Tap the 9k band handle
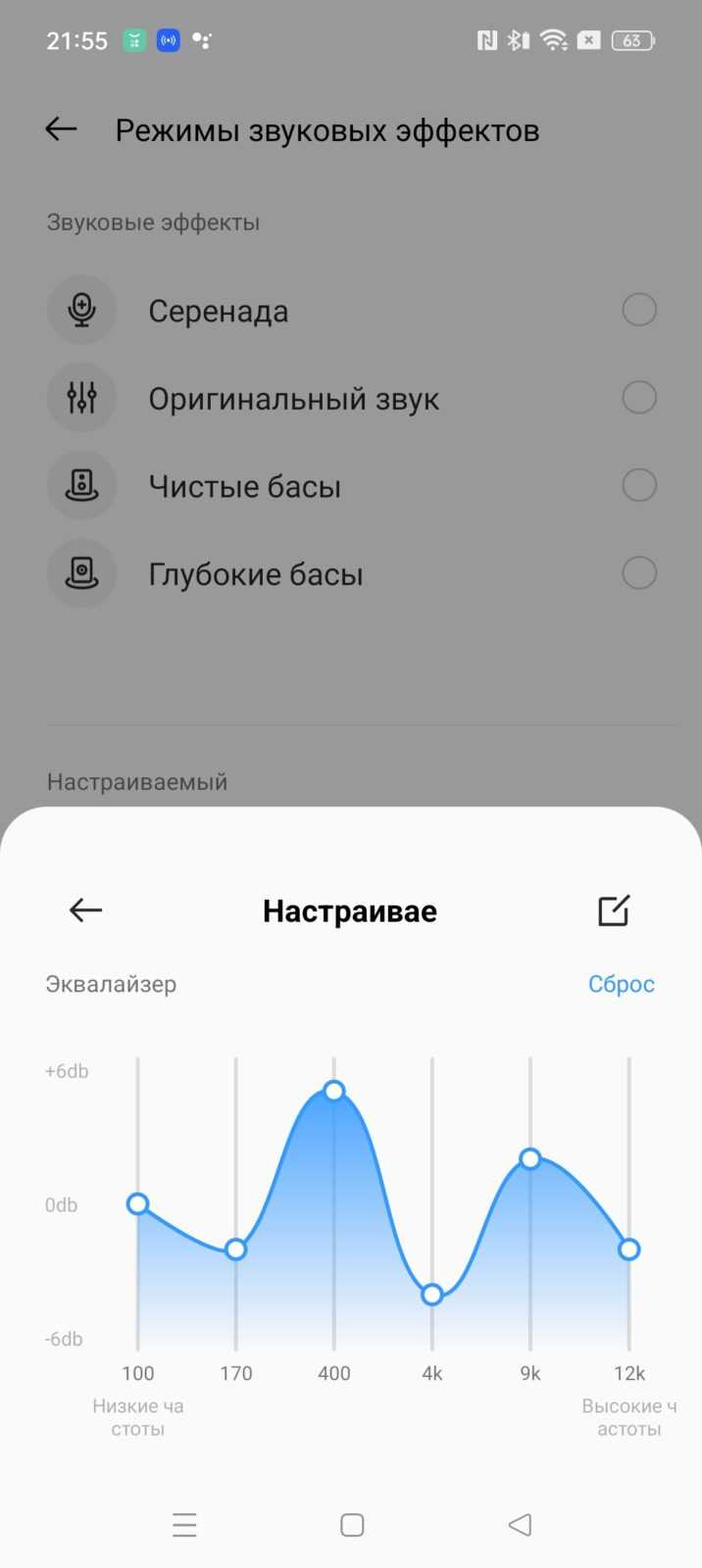Image resolution: width=702 pixels, height=1568 pixels. (x=530, y=1159)
